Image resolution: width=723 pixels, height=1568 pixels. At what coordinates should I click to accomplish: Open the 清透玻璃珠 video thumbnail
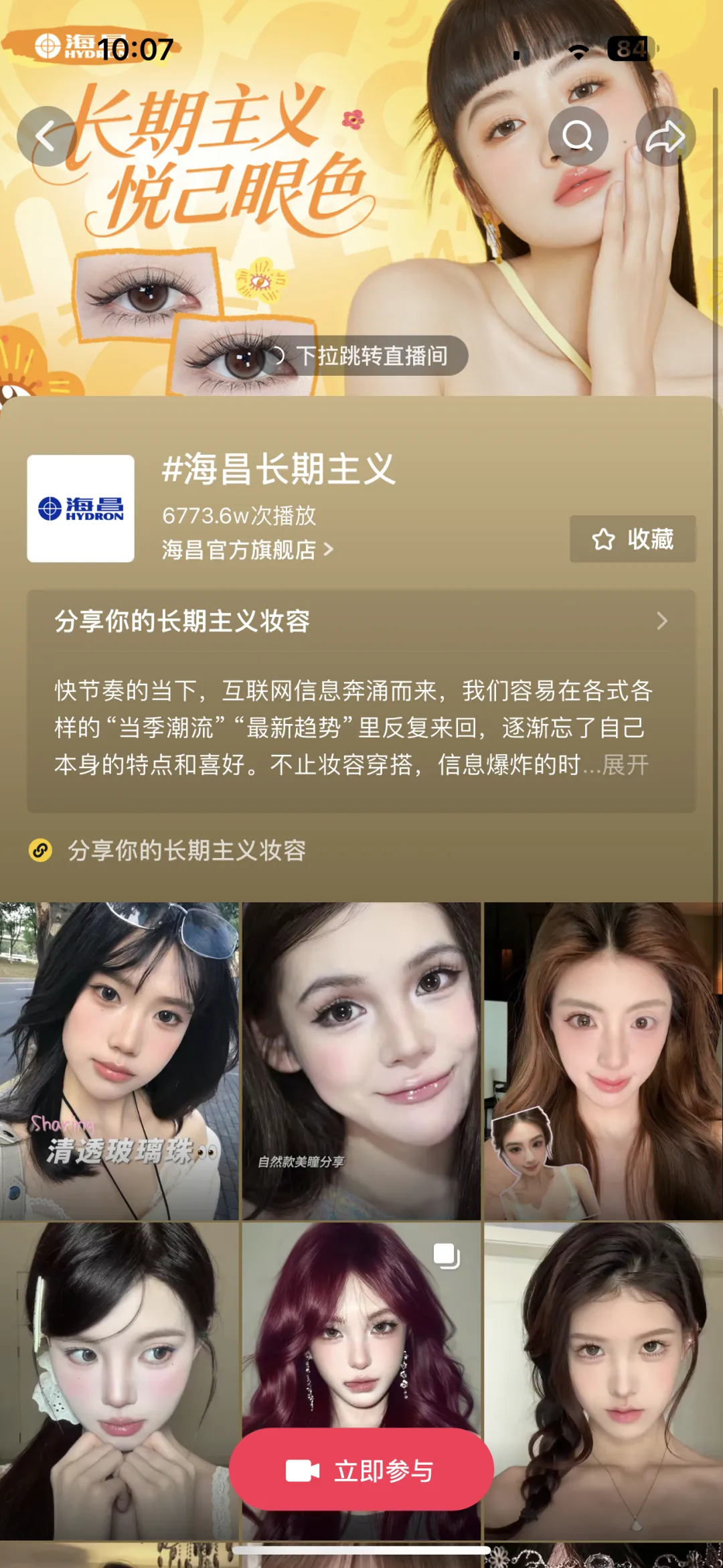[x=119, y=1060]
